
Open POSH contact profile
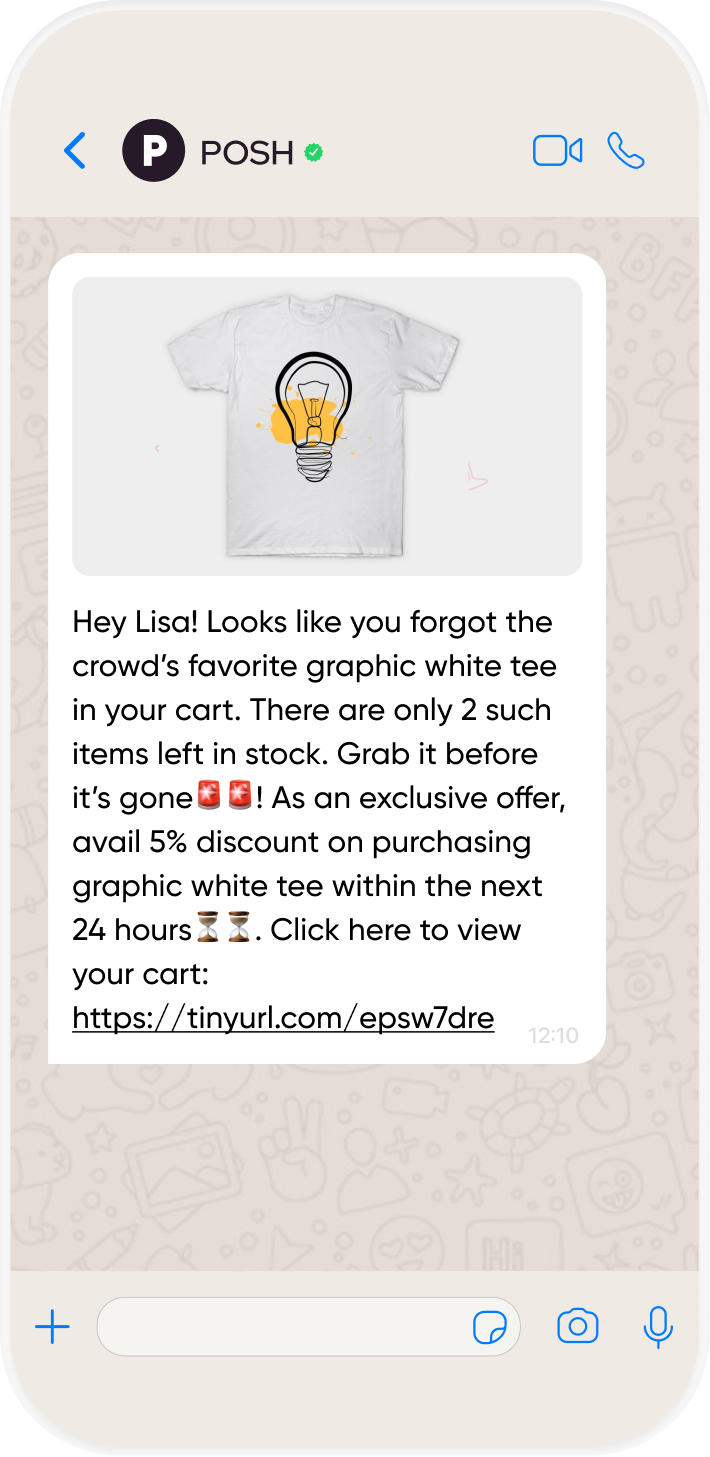[x=246, y=152]
